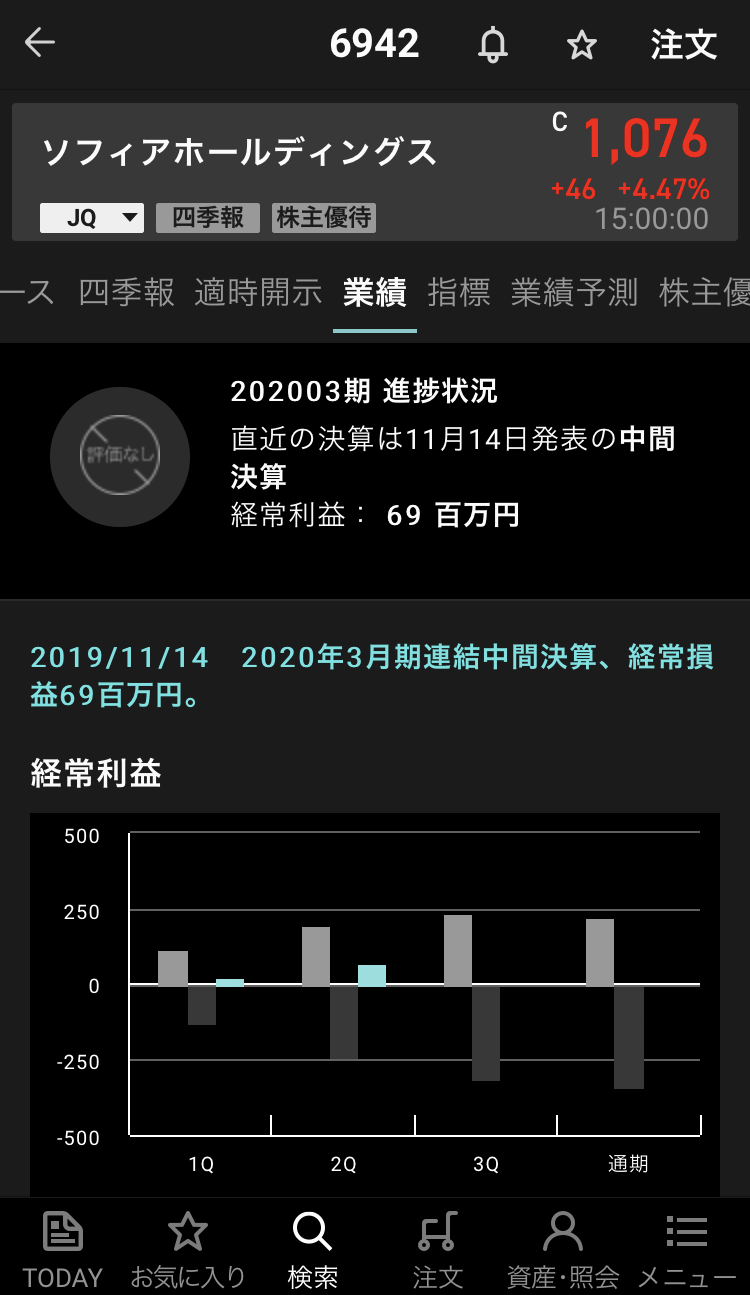Tap the 注文 button in header
Image resolution: width=750 pixels, height=1295 pixels.
(684, 44)
